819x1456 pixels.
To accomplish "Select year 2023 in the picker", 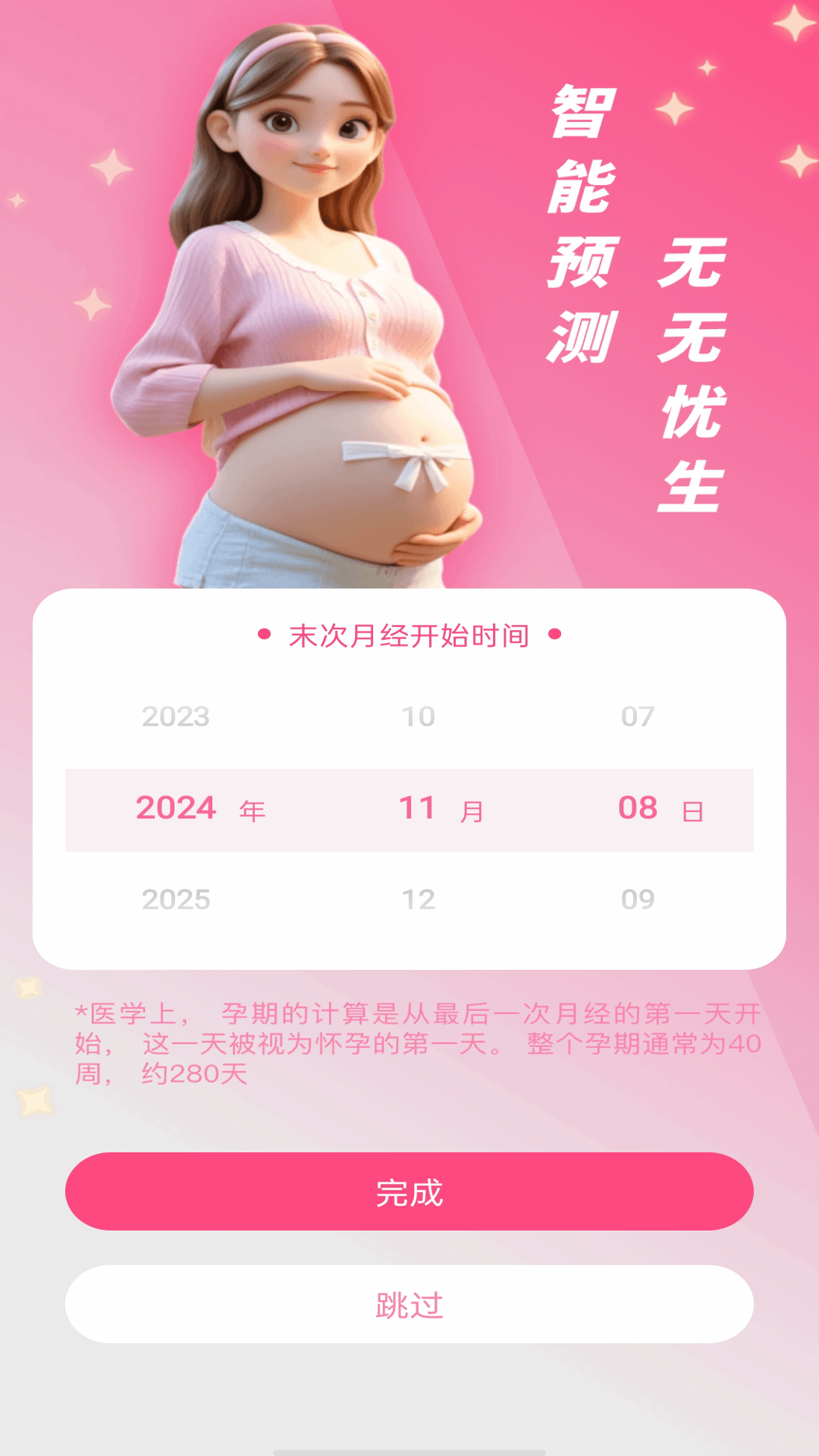I will (176, 717).
